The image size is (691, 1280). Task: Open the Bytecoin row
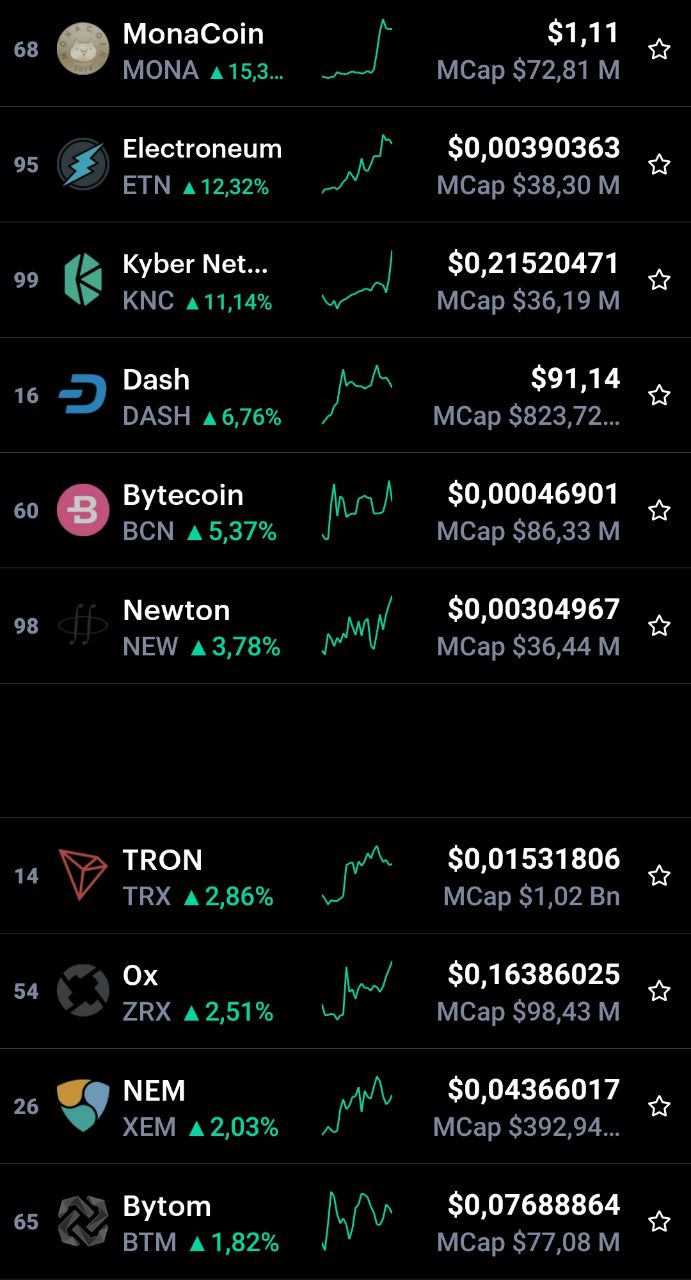[x=345, y=510]
